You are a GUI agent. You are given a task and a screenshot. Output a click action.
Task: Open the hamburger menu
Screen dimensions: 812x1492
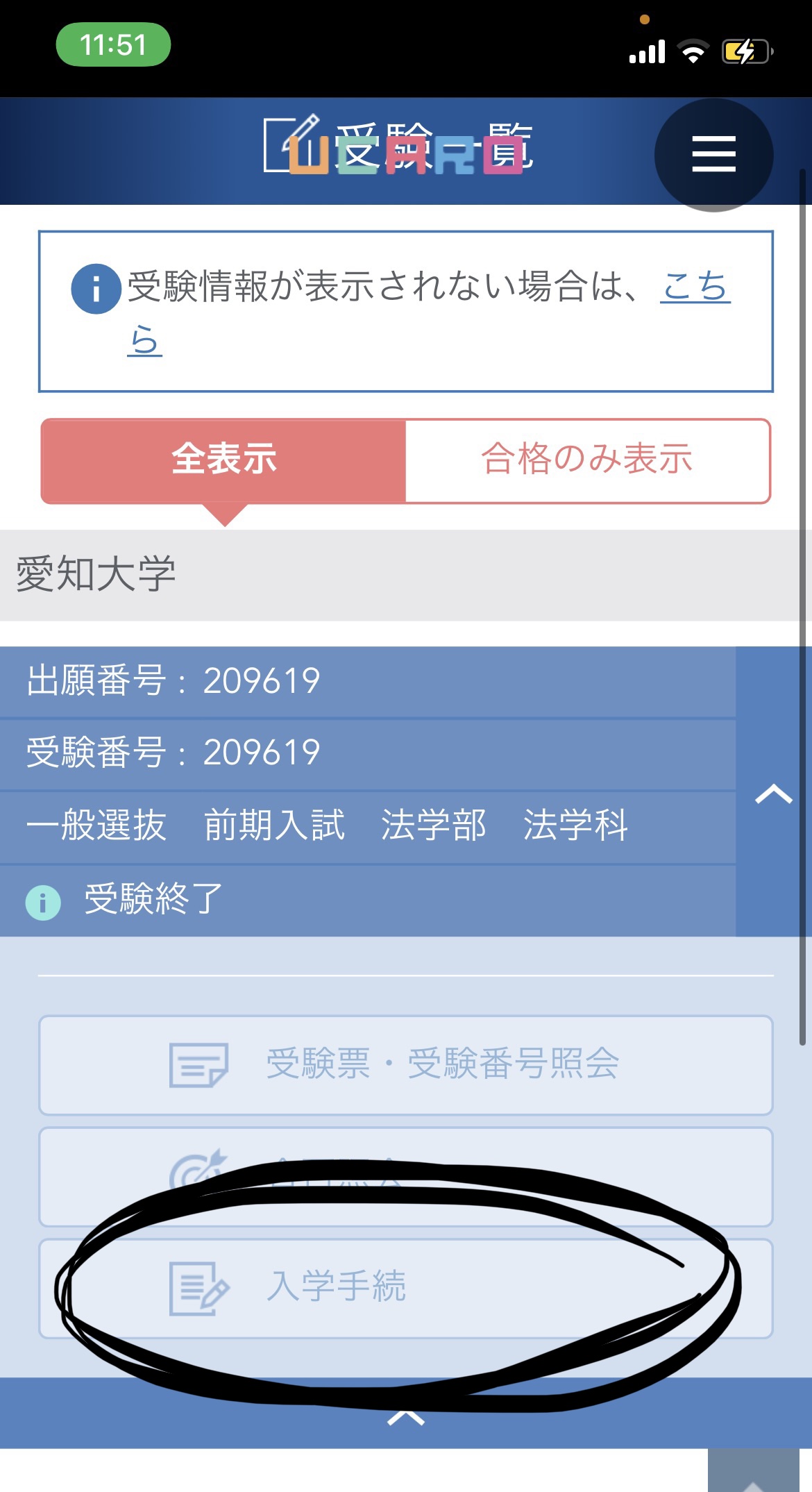(713, 154)
